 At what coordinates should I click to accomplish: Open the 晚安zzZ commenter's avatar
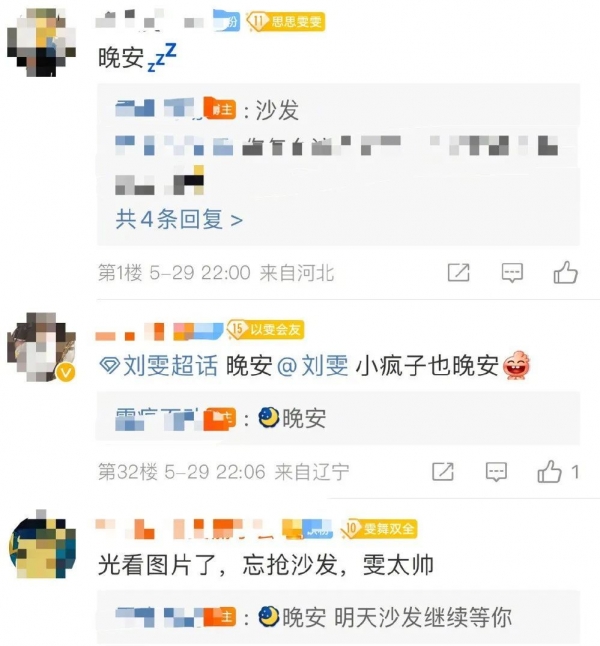pyautogui.click(x=42, y=41)
